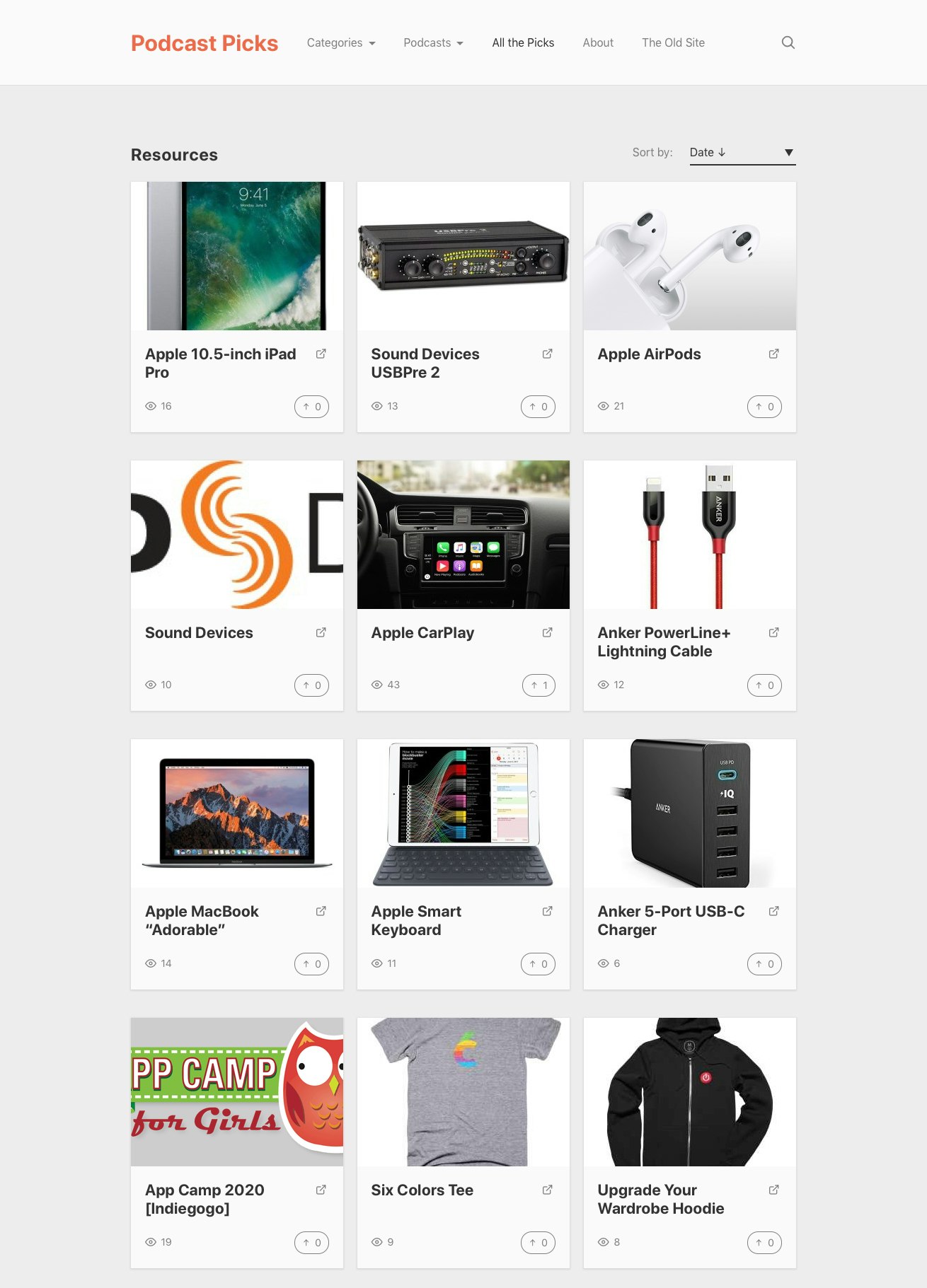This screenshot has height=1288, width=927.
Task: Open the external link for Anker 5-Port USB-C Charger
Action: (773, 911)
